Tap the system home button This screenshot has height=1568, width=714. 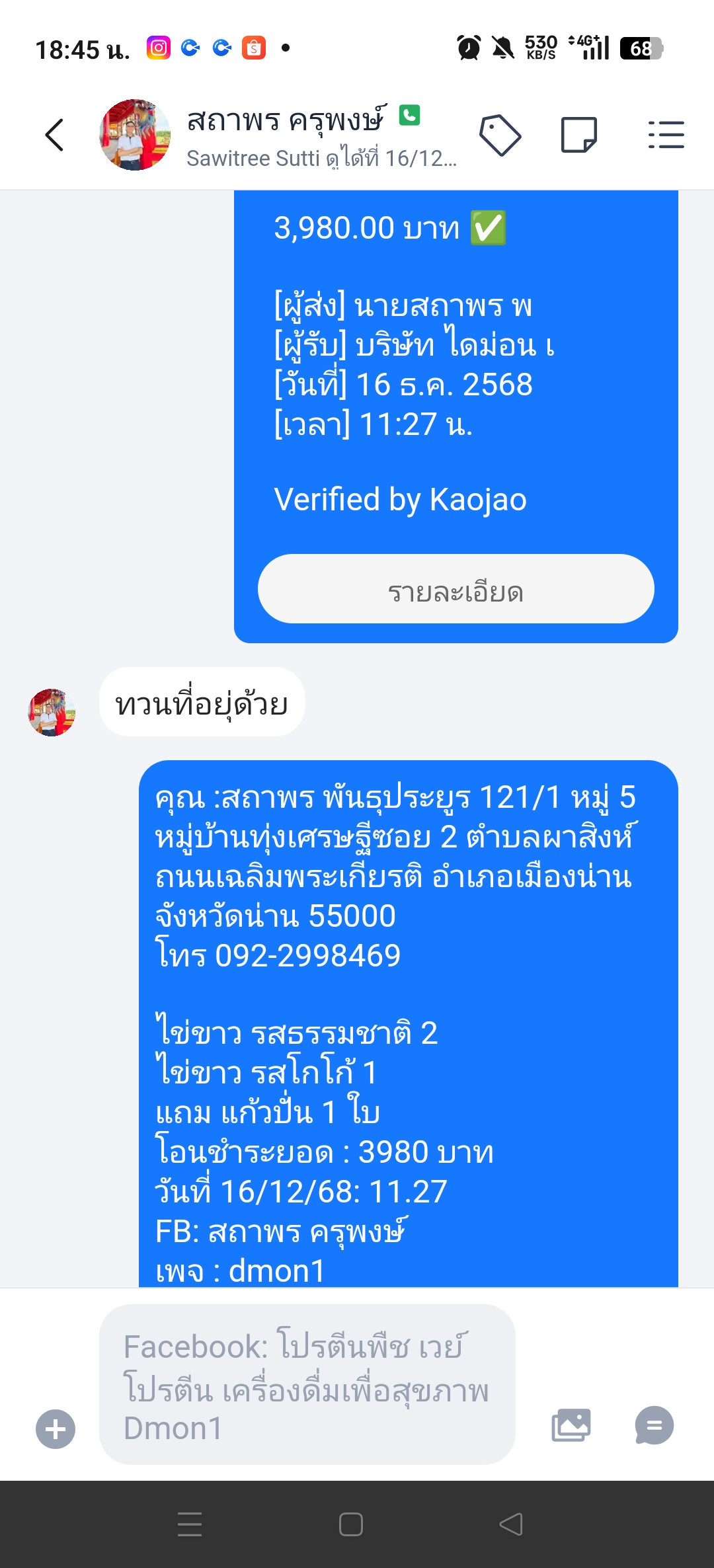point(351,1524)
